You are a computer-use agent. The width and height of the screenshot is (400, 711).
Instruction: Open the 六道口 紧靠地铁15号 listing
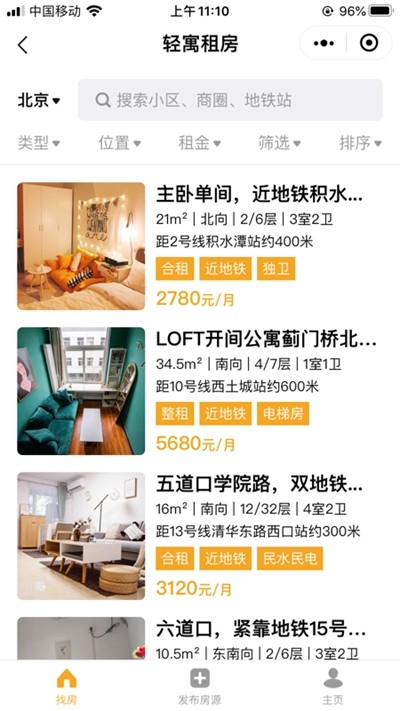200,638
